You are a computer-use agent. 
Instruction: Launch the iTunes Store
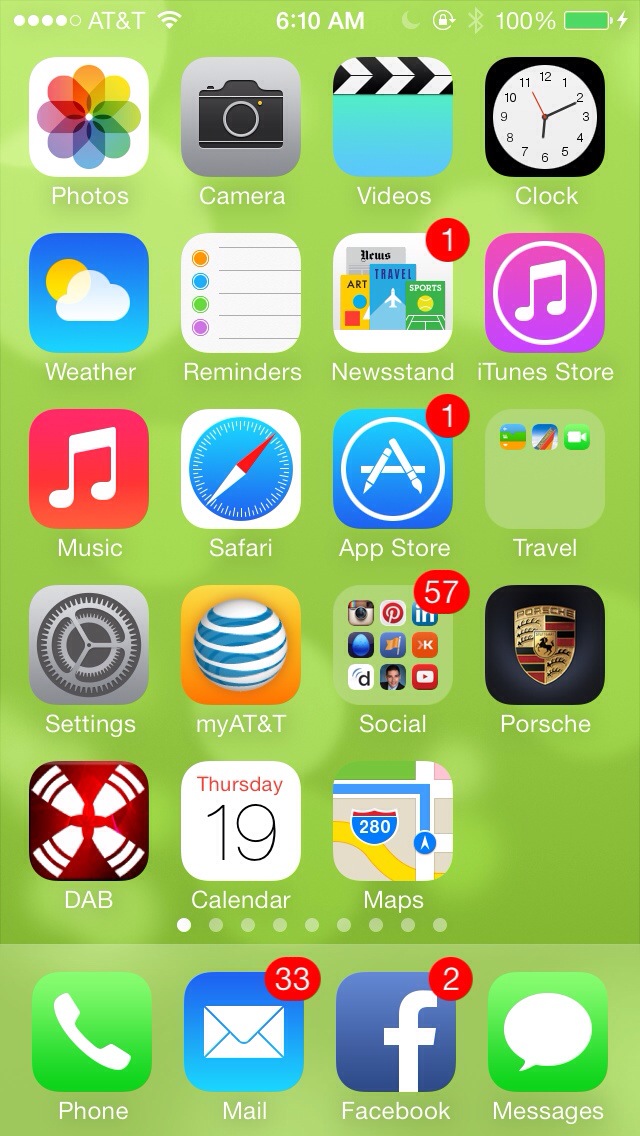(545, 293)
